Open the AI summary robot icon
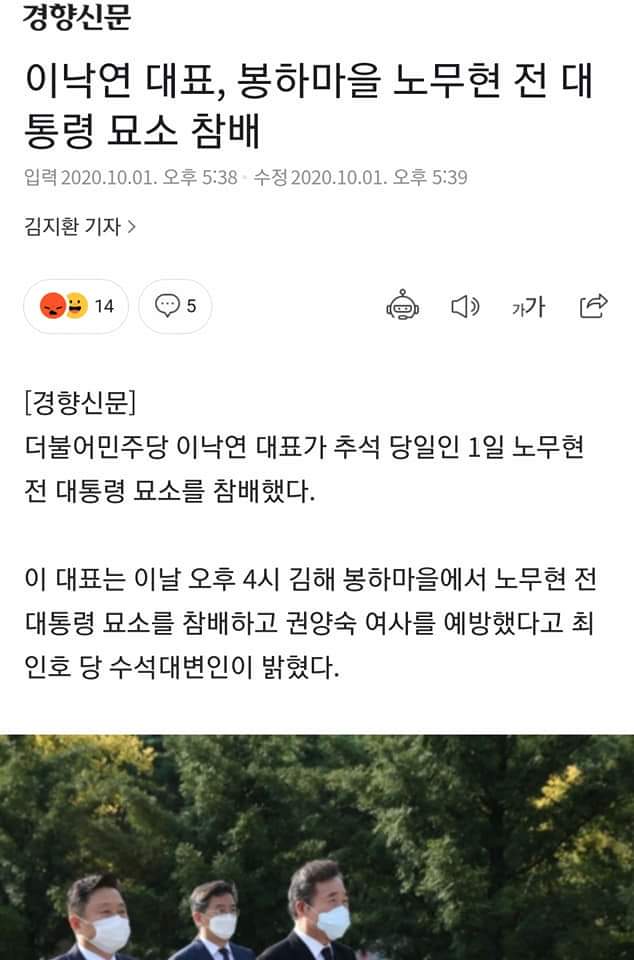The height and width of the screenshot is (960, 634). point(403,306)
